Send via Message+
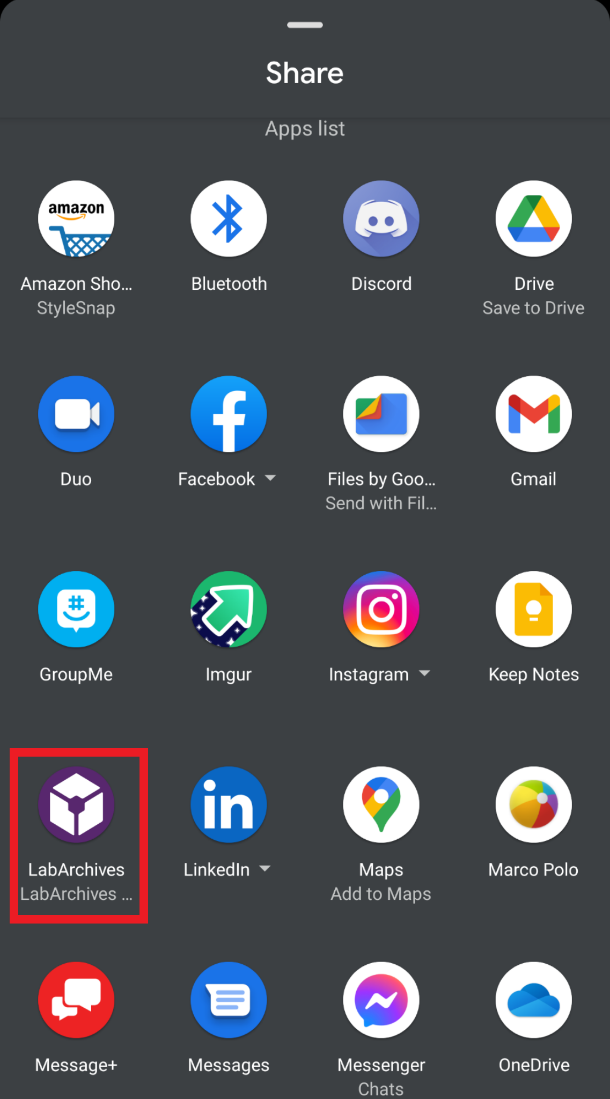The height and width of the screenshot is (1099, 610). tap(76, 1001)
